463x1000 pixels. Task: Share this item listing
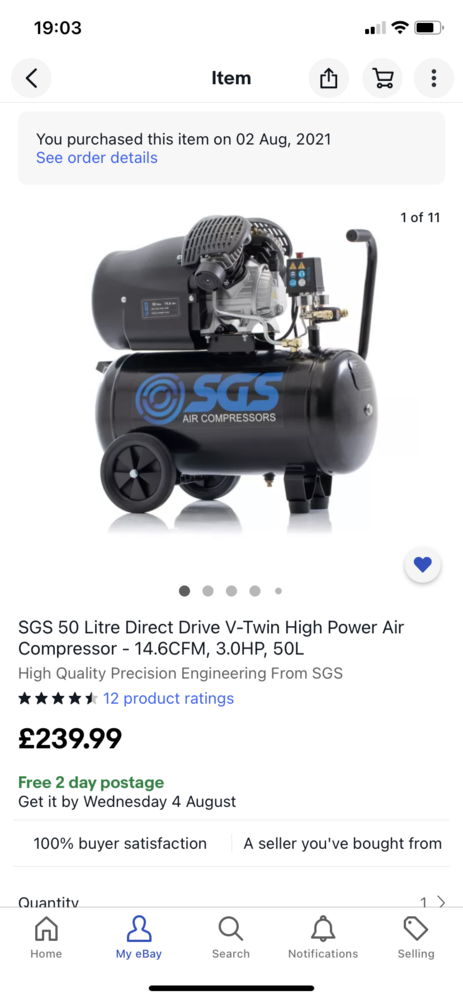[x=328, y=78]
